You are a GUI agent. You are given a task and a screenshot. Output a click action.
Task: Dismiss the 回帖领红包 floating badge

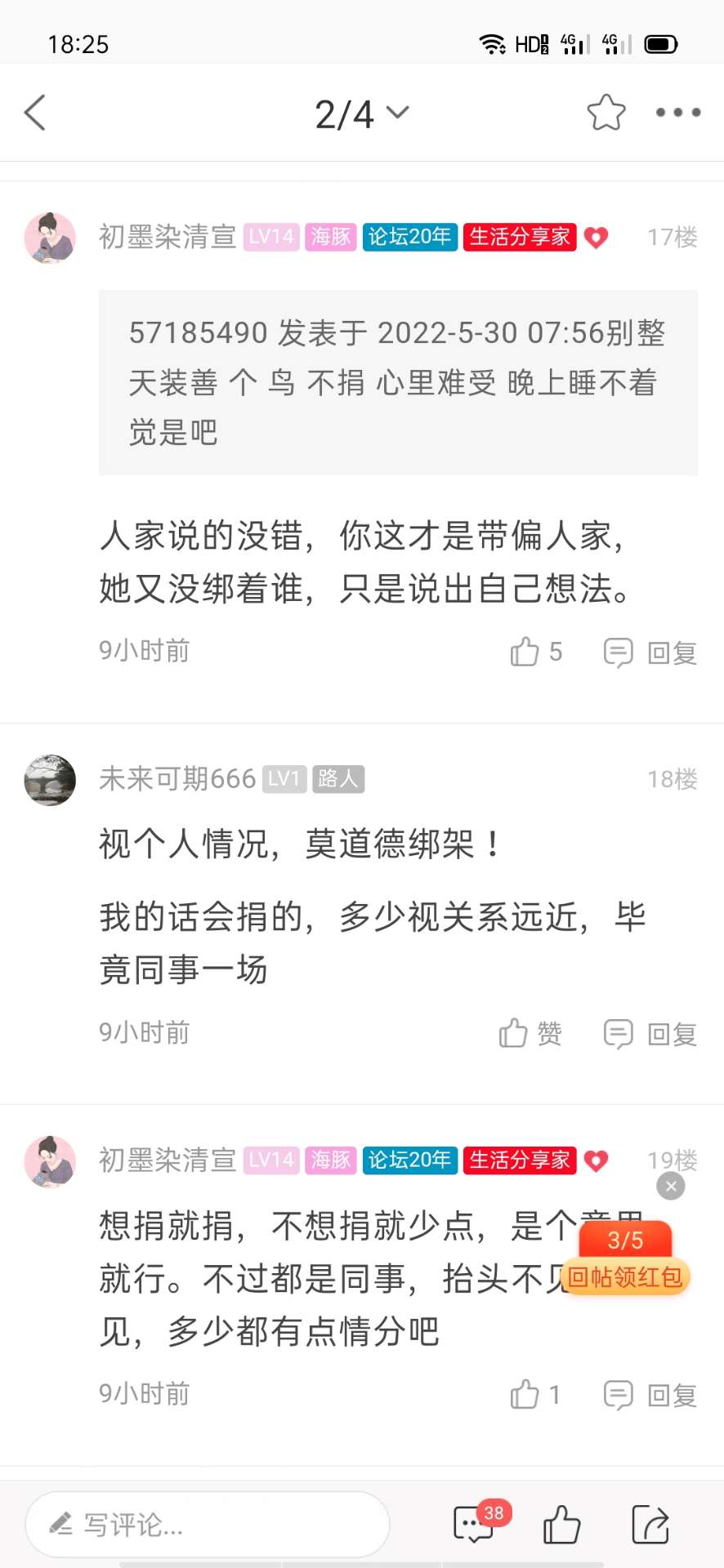(x=671, y=1186)
